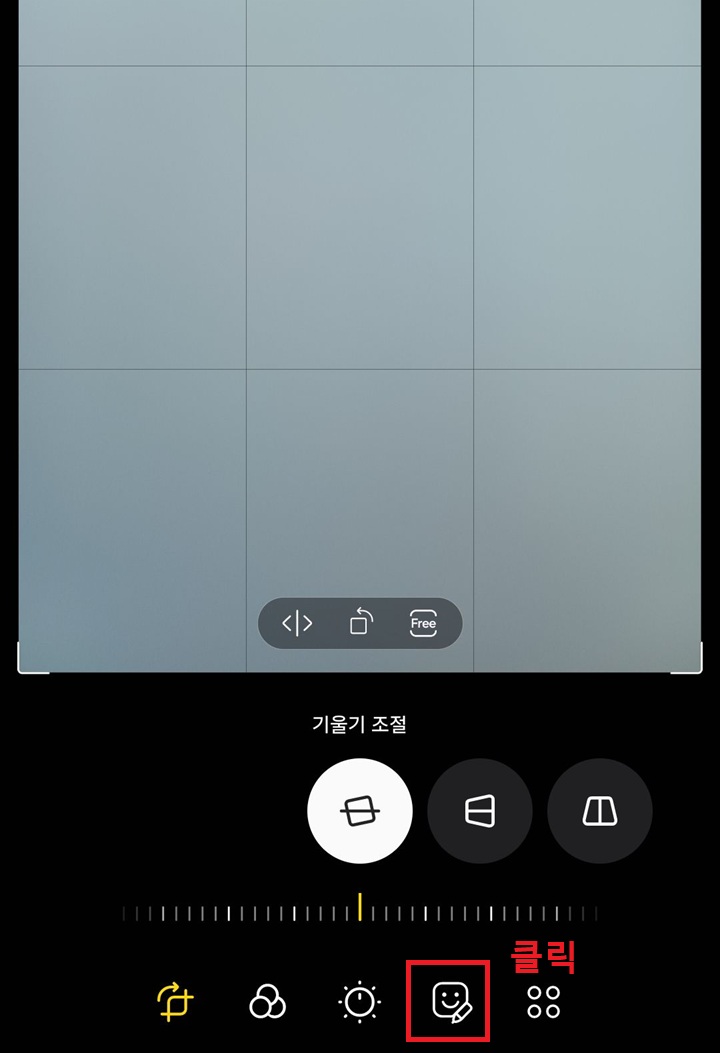Viewport: 720px width, 1053px height.
Task: Select the crop and rotate tool
Action: point(175,1000)
